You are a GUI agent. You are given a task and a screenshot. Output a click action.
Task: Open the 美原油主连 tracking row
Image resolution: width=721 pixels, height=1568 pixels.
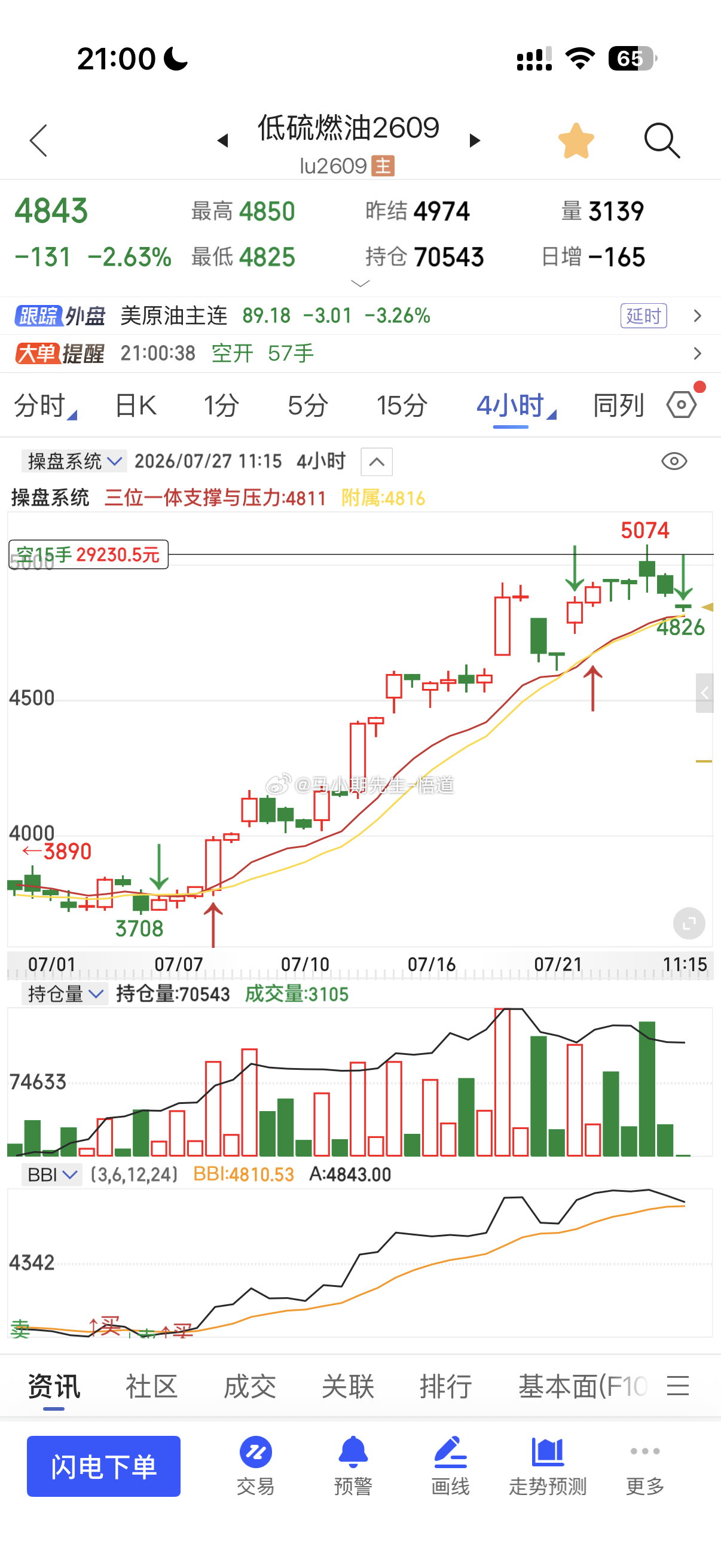click(x=360, y=315)
